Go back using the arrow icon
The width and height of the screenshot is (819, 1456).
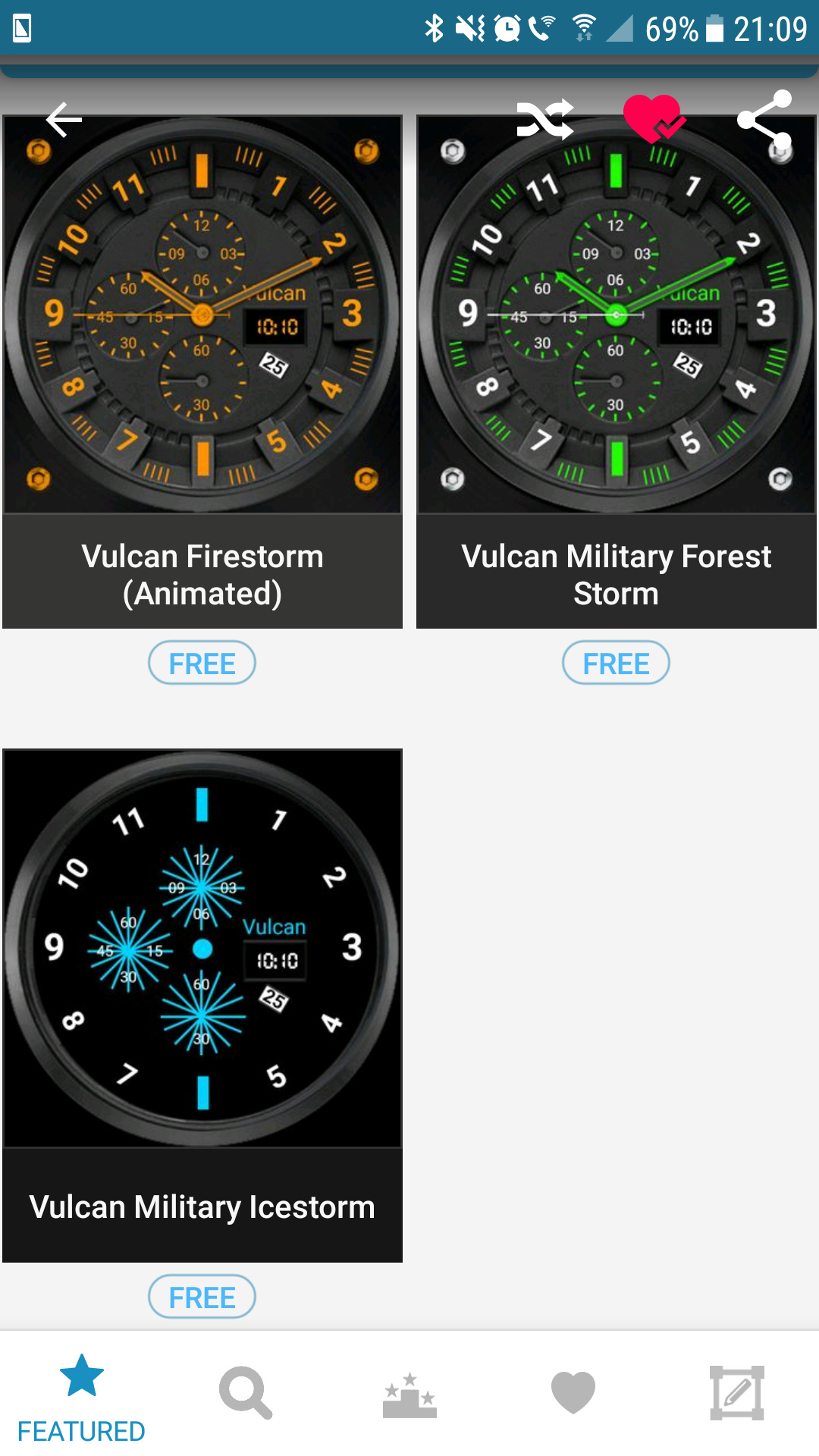click(64, 120)
